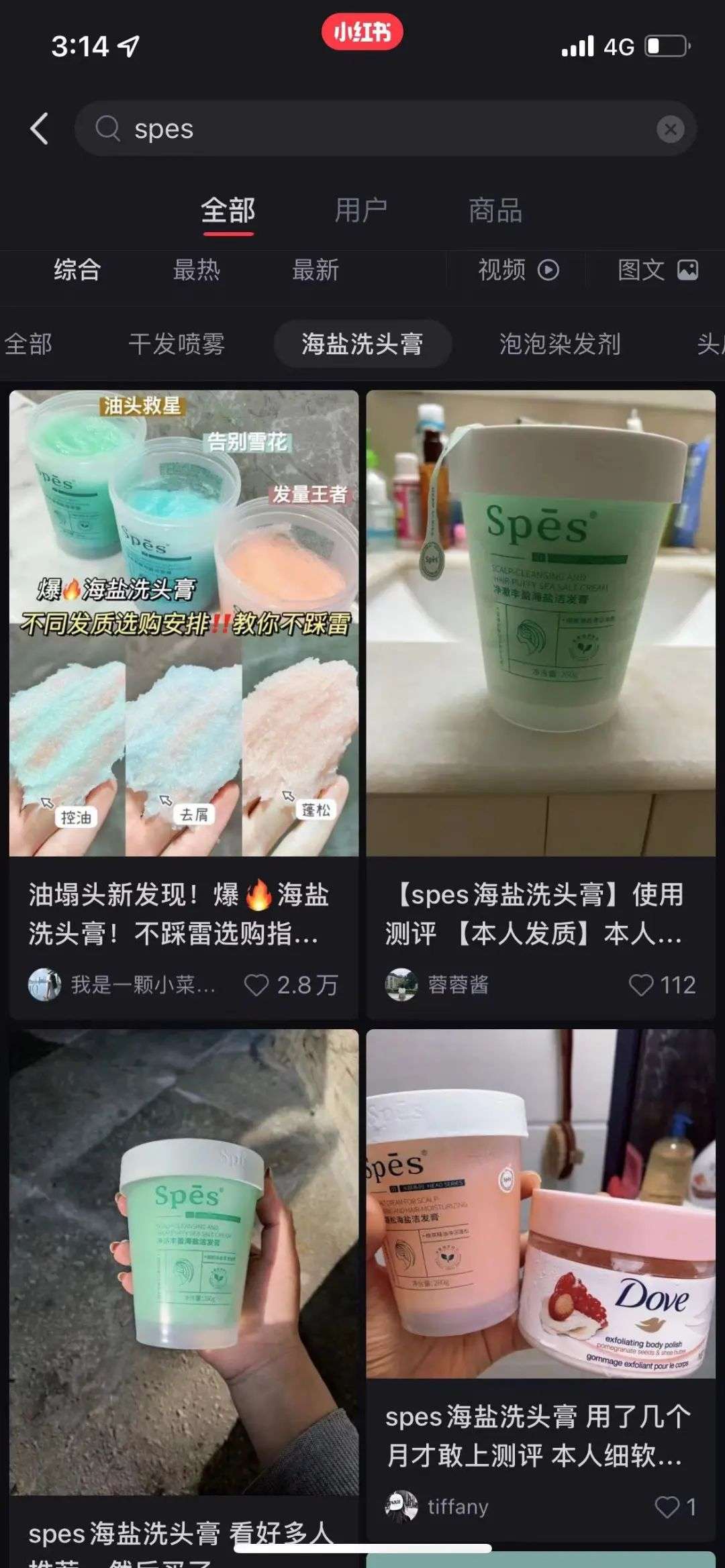Clear the spes search text

coord(670,129)
